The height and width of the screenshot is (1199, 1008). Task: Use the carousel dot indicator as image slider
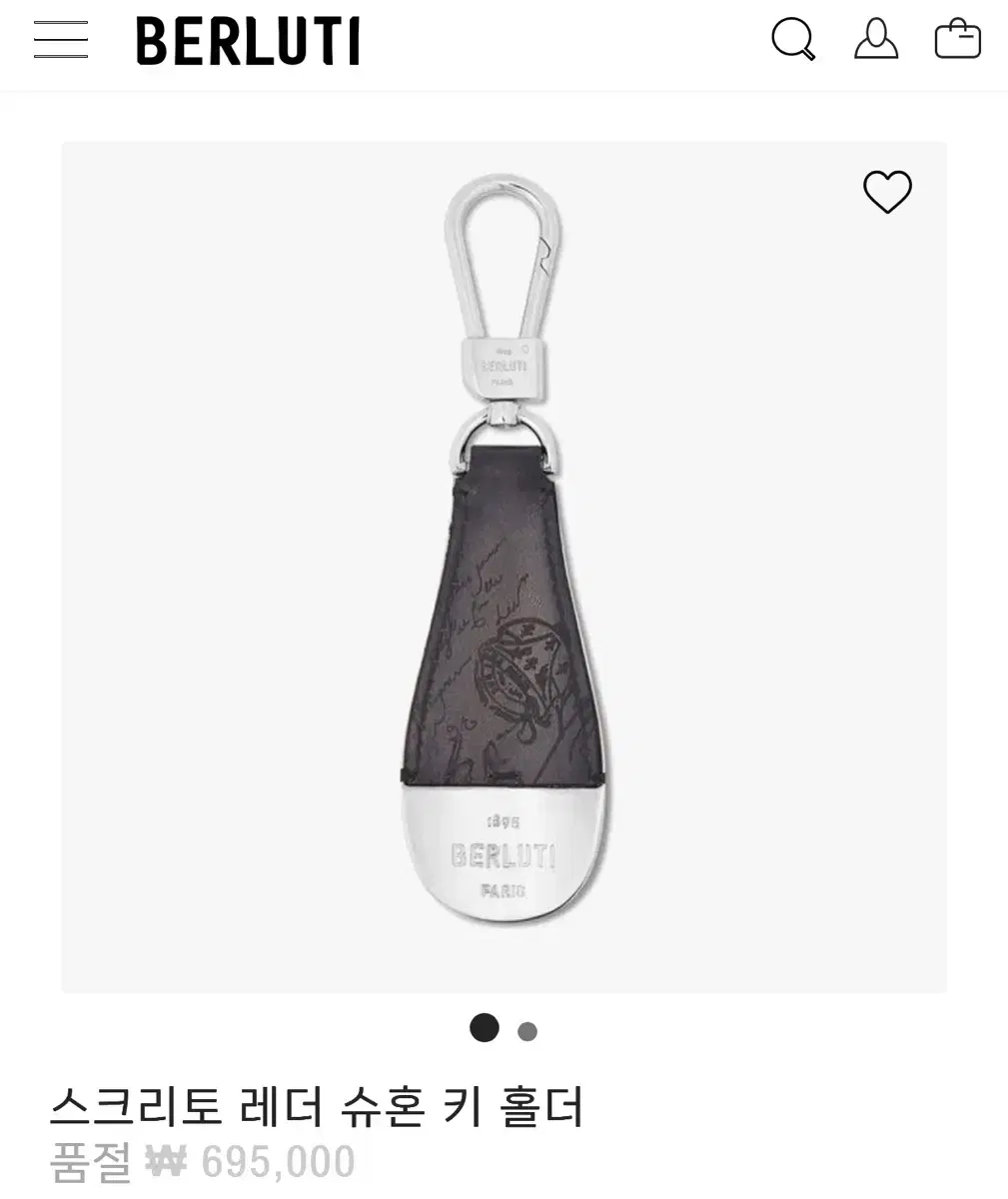[506, 1028]
